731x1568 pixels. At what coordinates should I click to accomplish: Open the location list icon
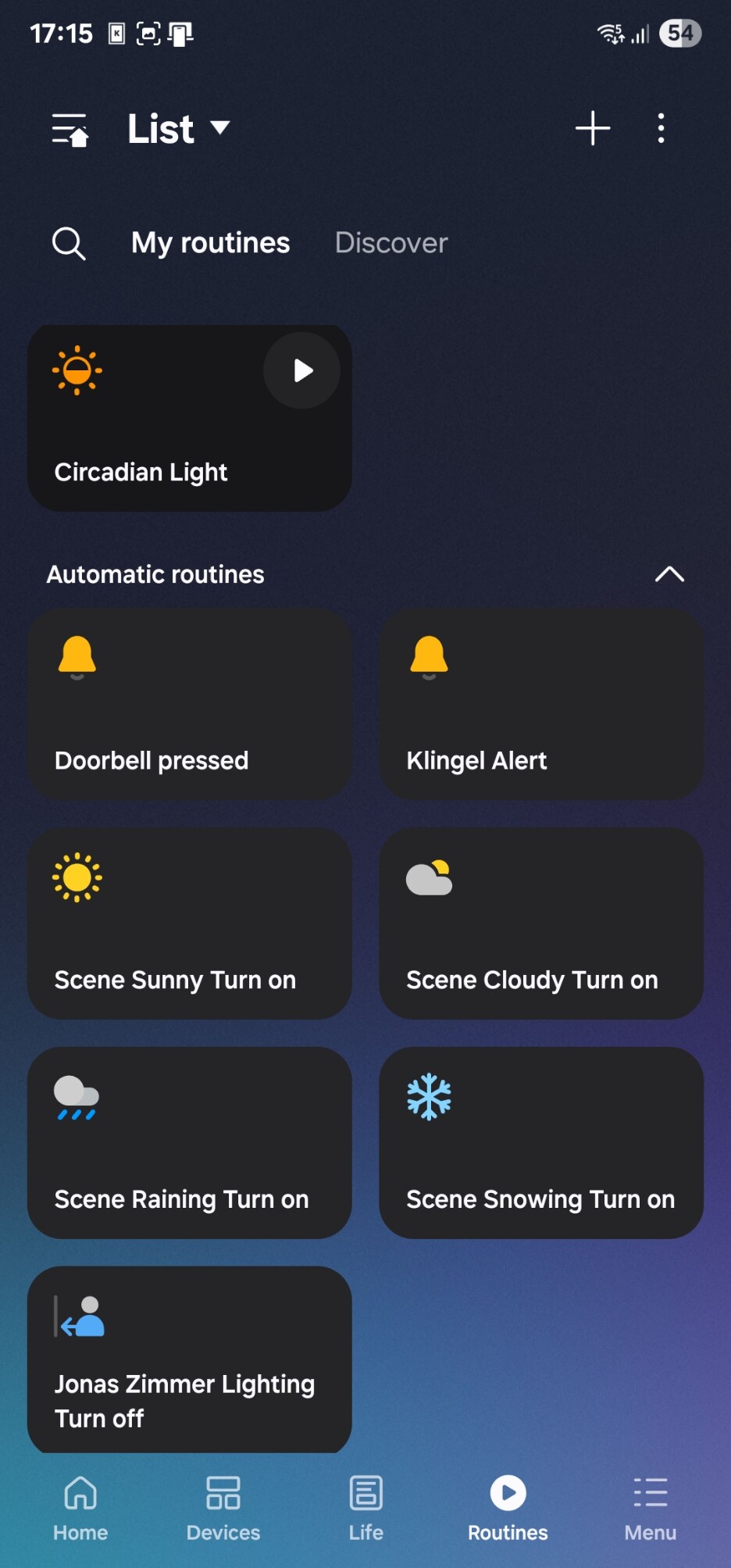[70, 129]
